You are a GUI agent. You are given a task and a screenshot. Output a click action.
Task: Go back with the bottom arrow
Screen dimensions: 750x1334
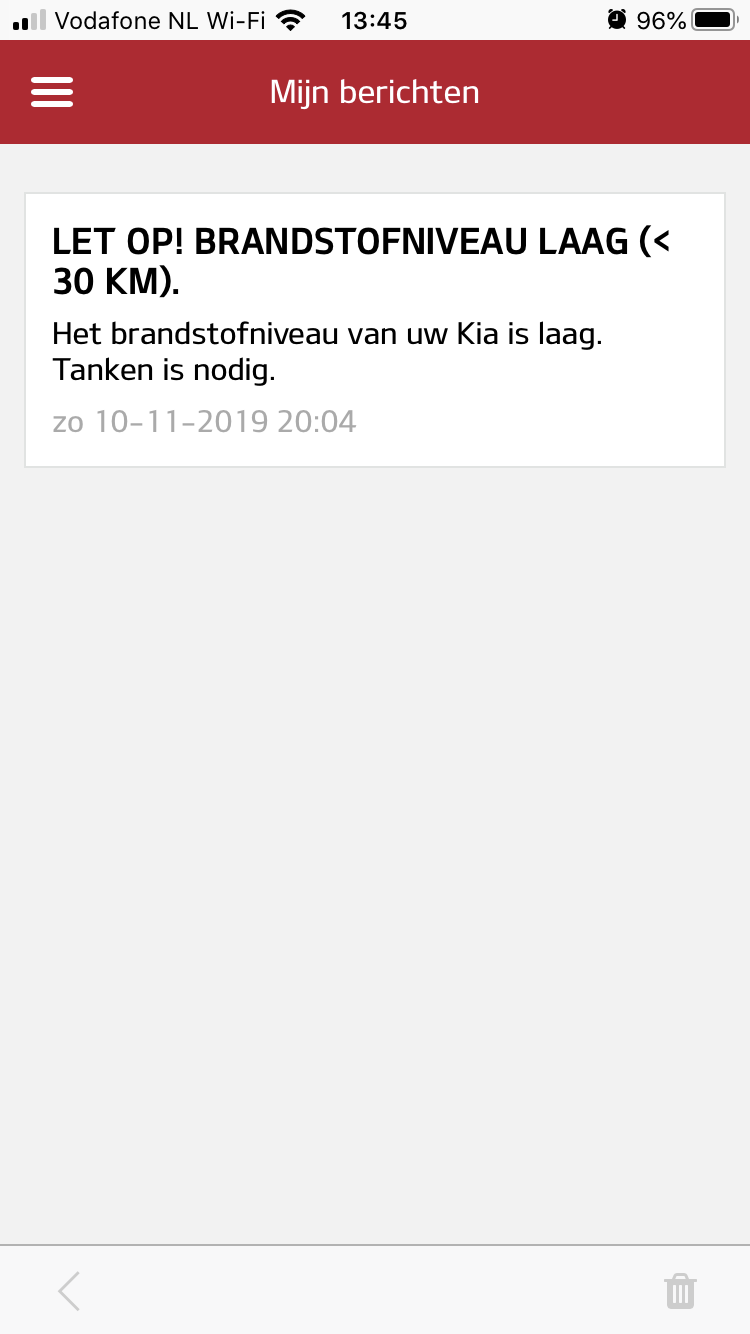coord(68,1291)
